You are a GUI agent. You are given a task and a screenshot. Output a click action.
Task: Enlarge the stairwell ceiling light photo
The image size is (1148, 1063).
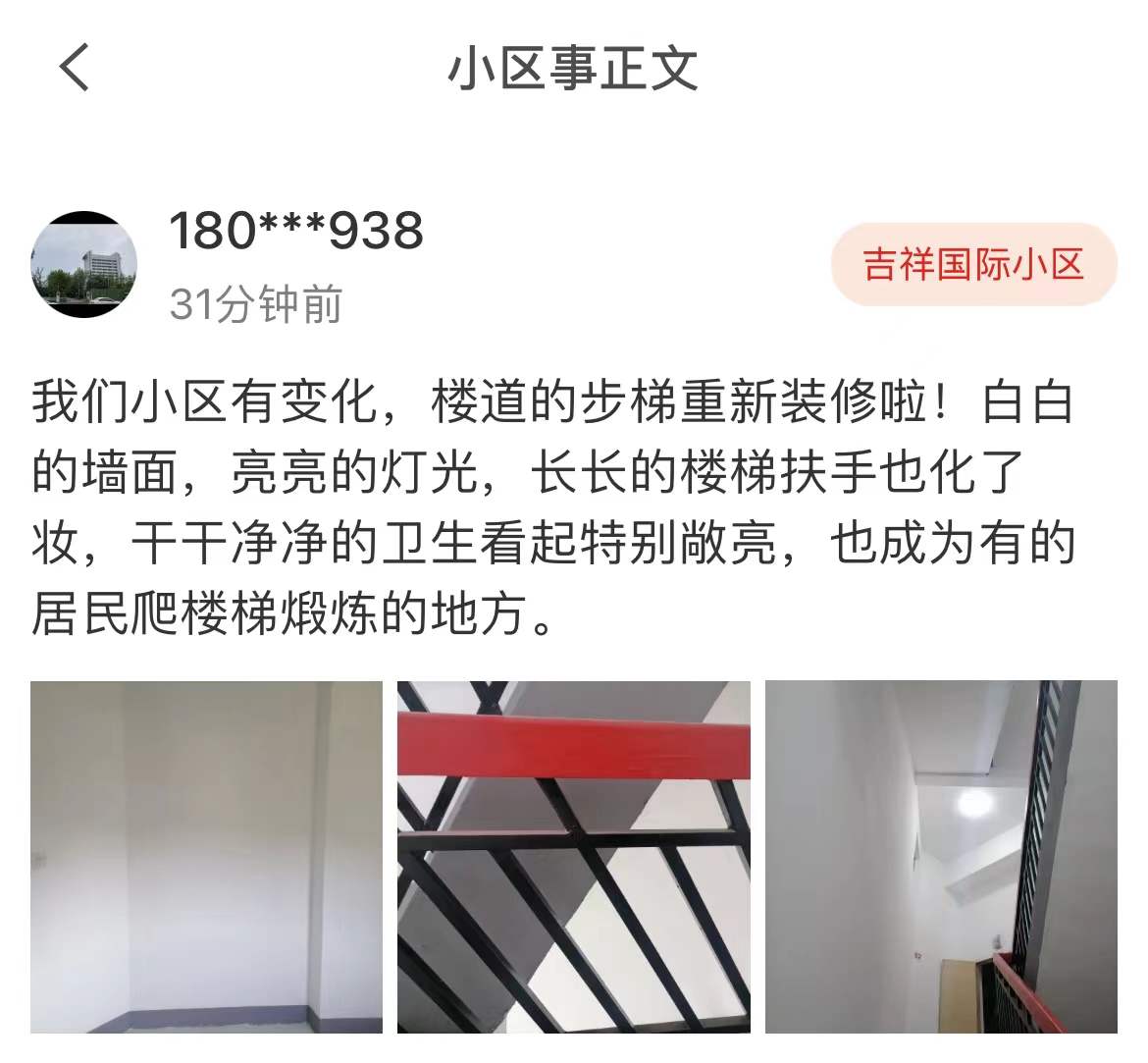(940, 857)
